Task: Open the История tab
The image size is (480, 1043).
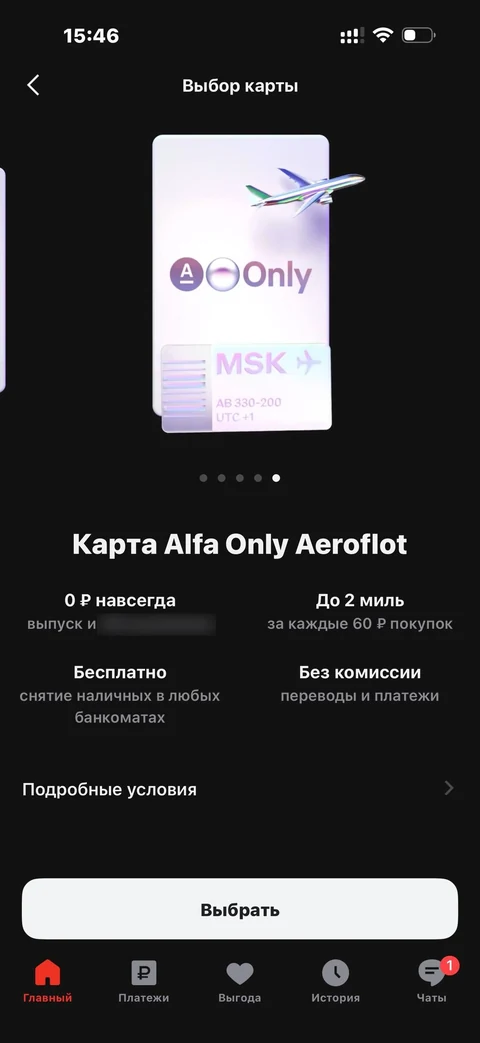Action: tap(336, 982)
